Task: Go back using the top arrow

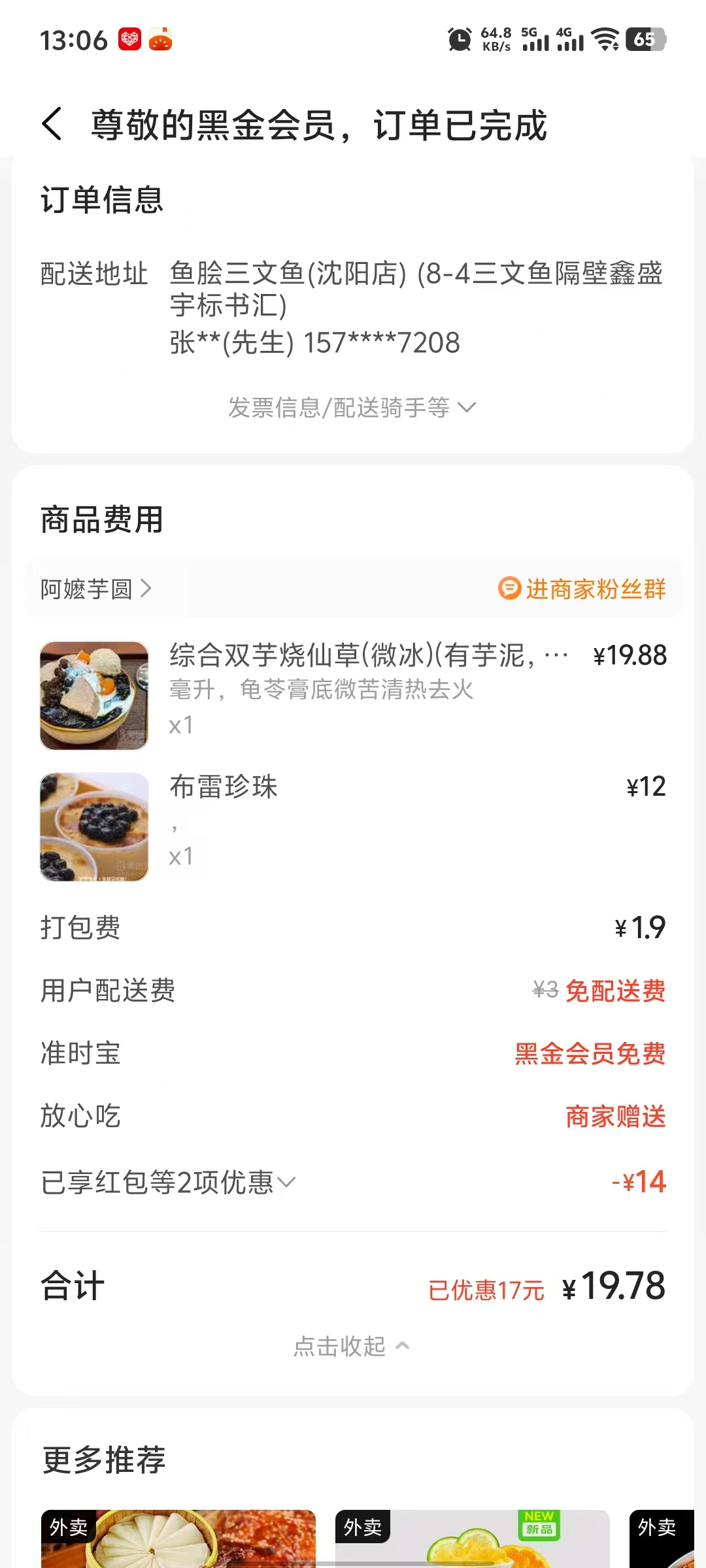Action: [x=52, y=124]
